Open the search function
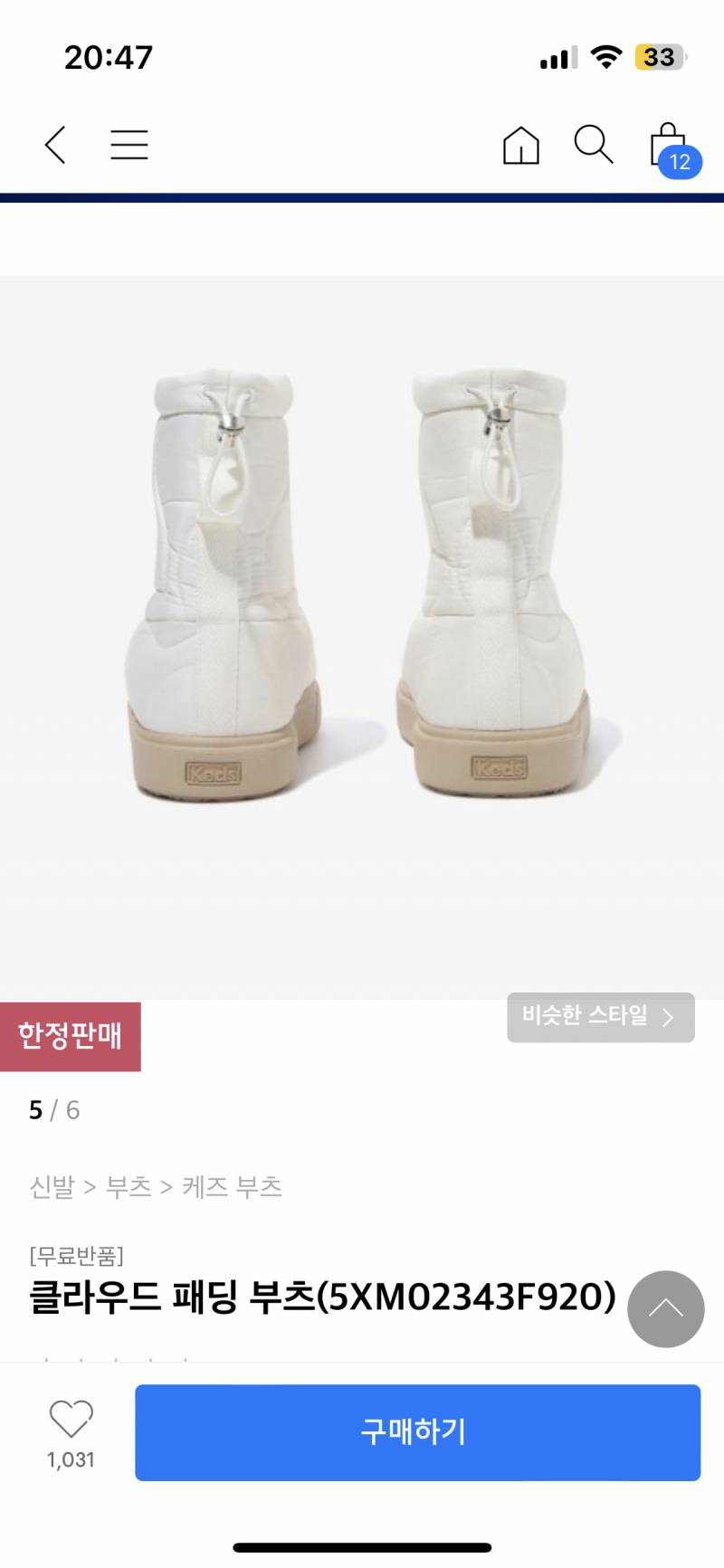This screenshot has height=1568, width=724. 594,144
